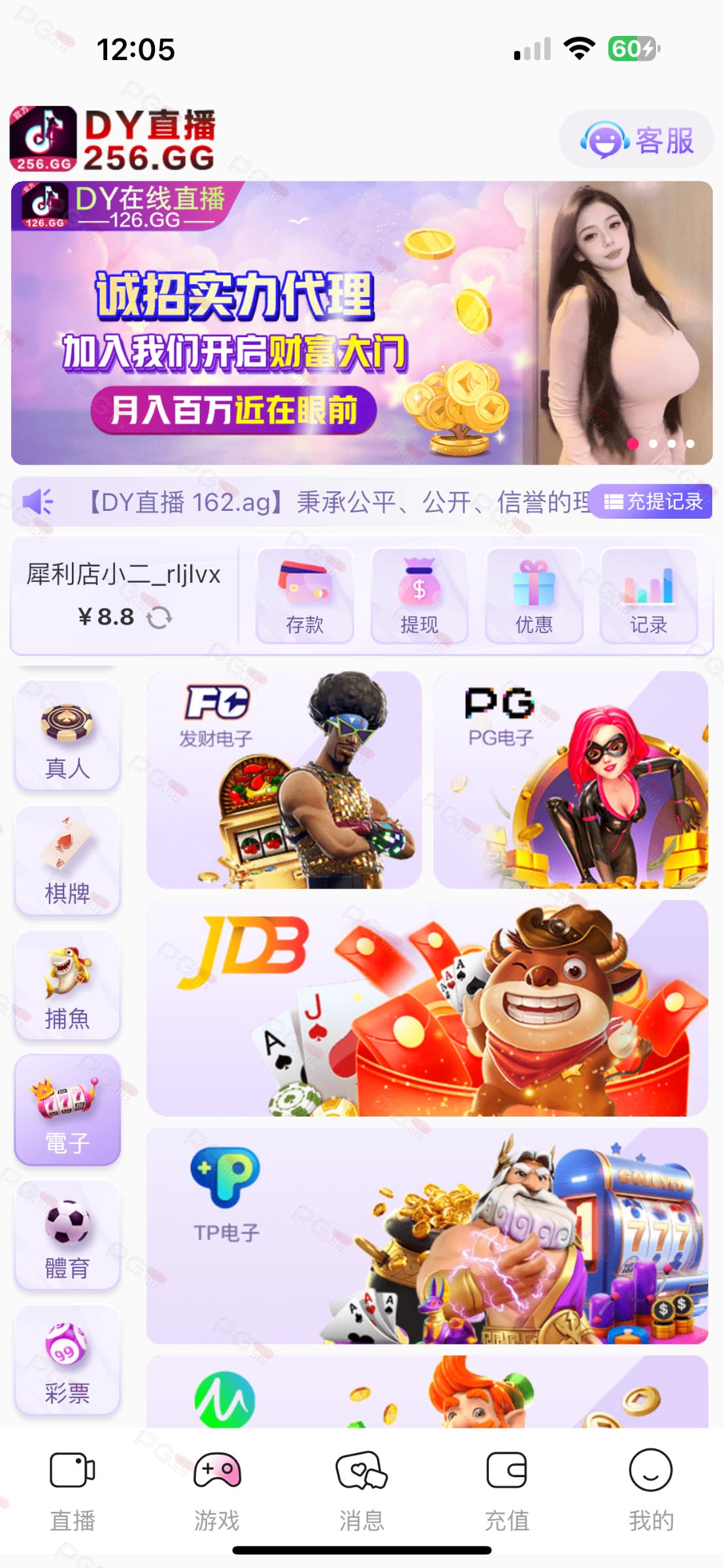This screenshot has height=1568, width=724.
Task: Open the TP电子 game card
Action: click(x=427, y=1235)
